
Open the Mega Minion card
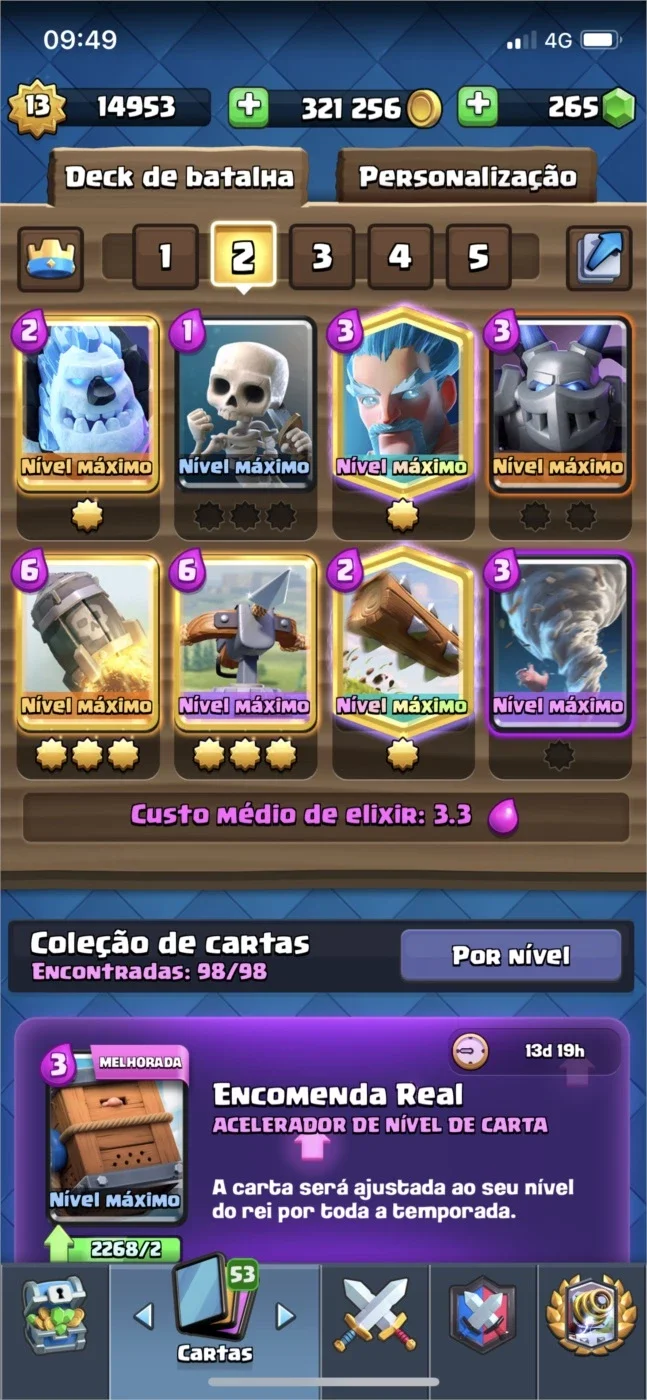560,404
